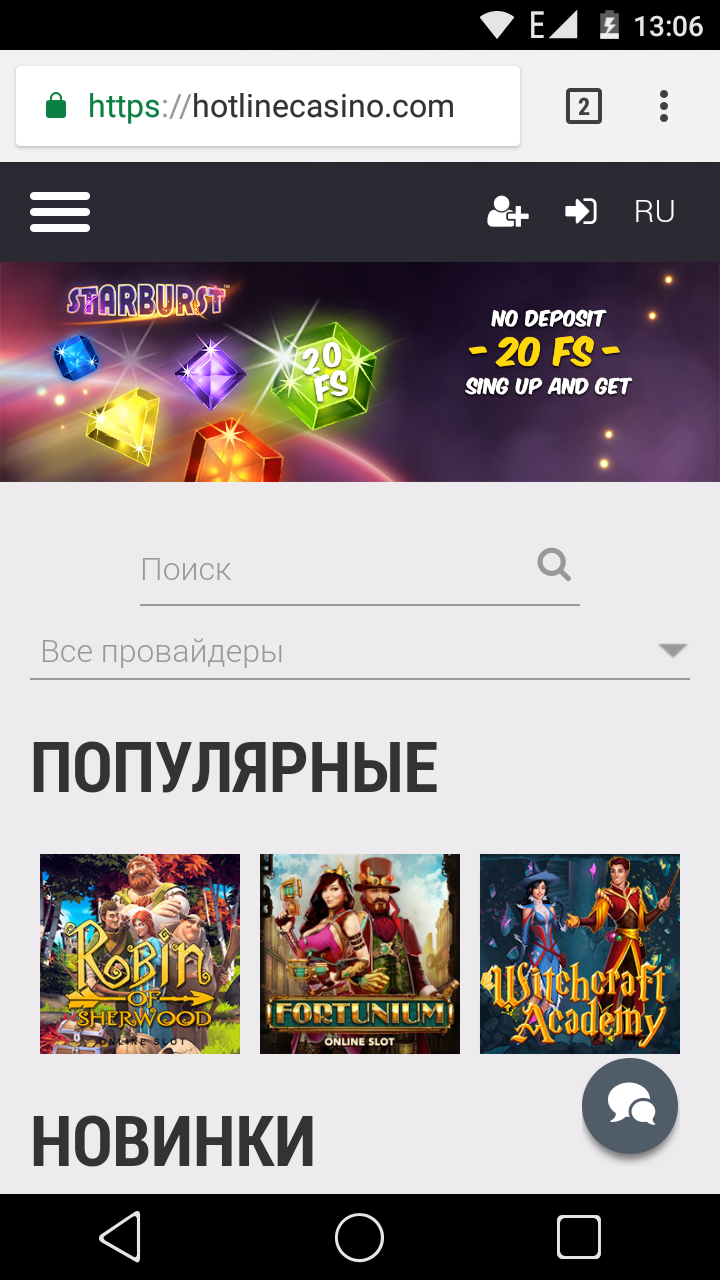This screenshot has height=1280, width=720.
Task: Open the Starburst 20 FS banner
Action: click(360, 372)
